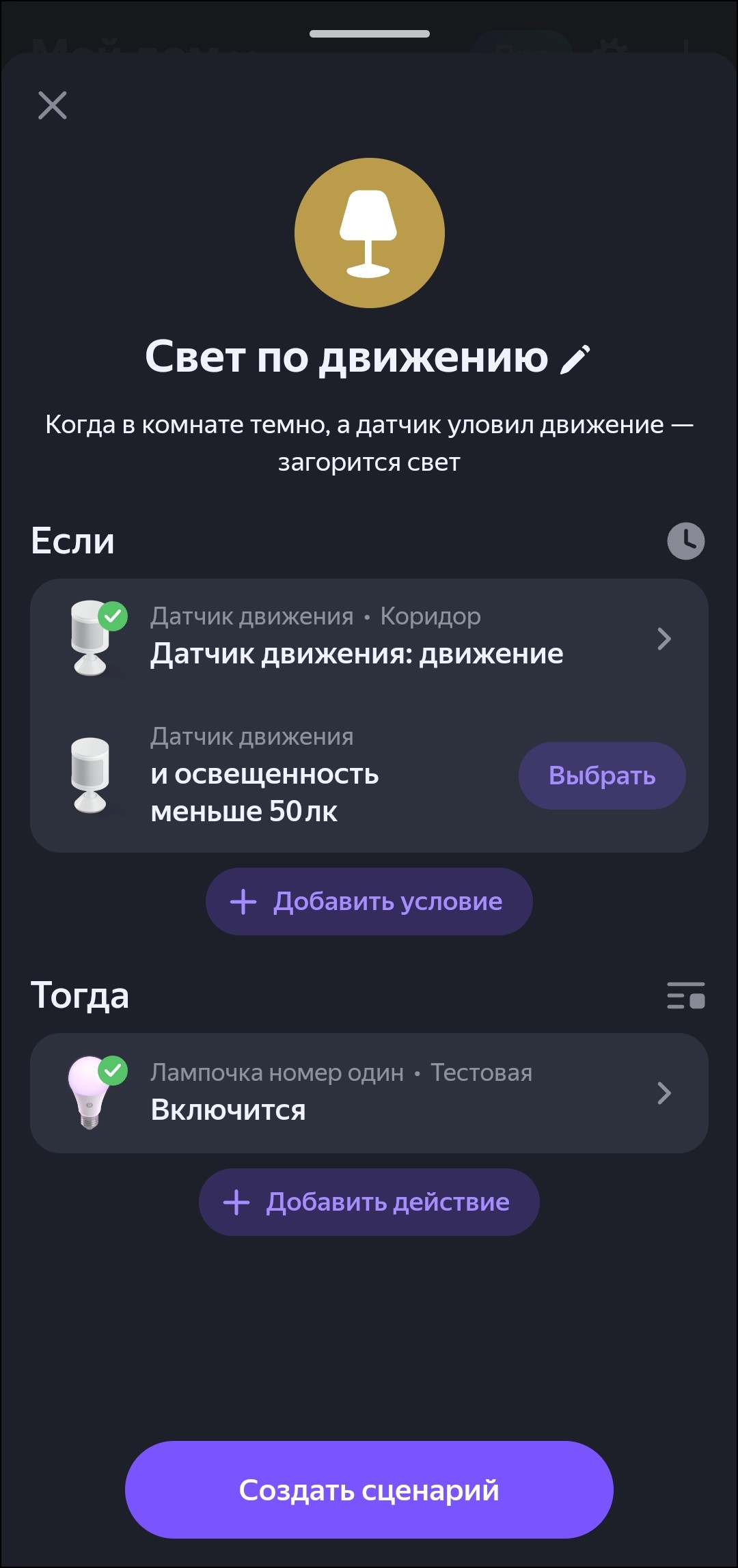Toggle the green checkmark on the light bulb

tap(115, 1071)
